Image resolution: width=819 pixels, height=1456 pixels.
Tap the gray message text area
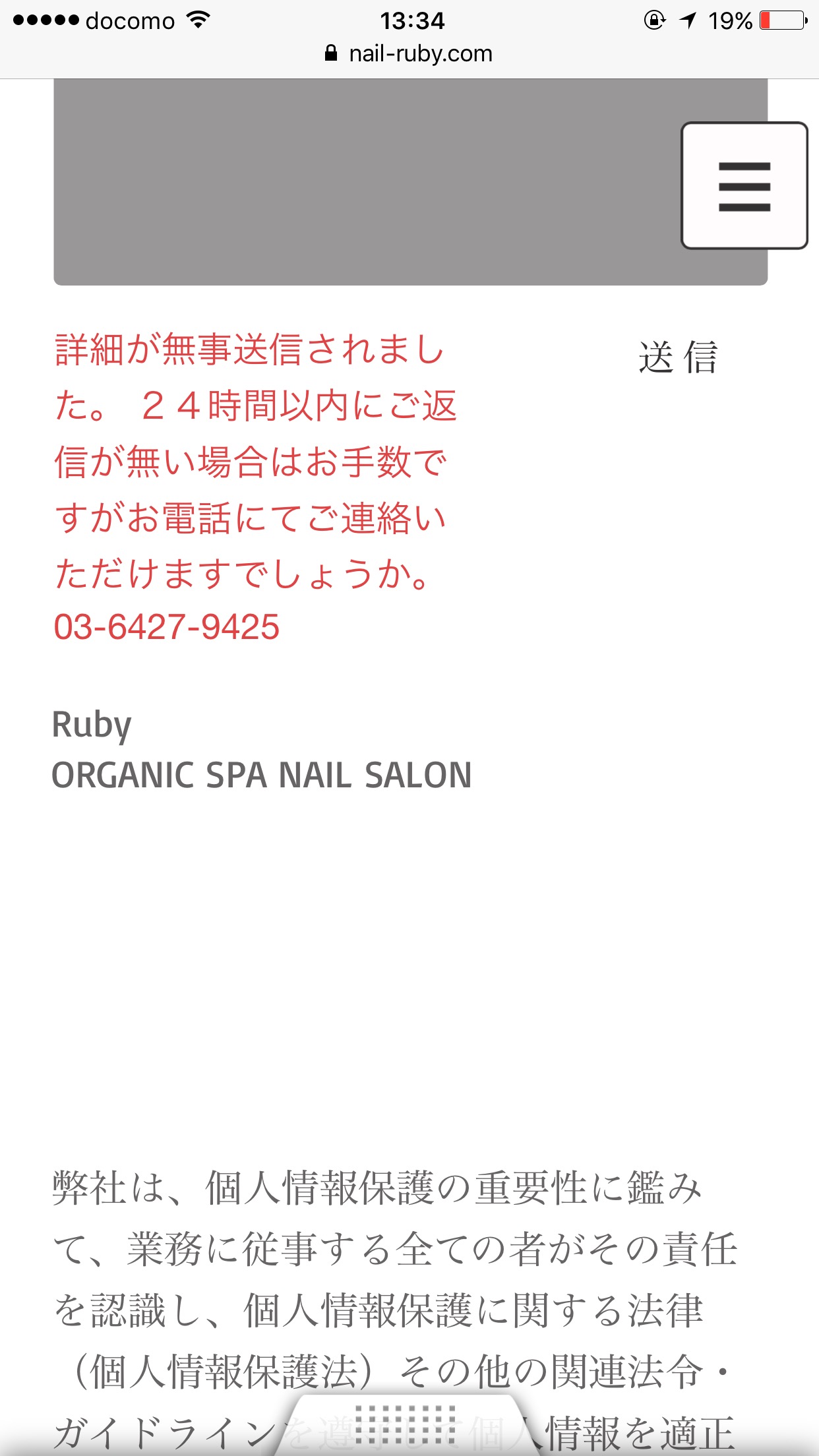click(411, 182)
